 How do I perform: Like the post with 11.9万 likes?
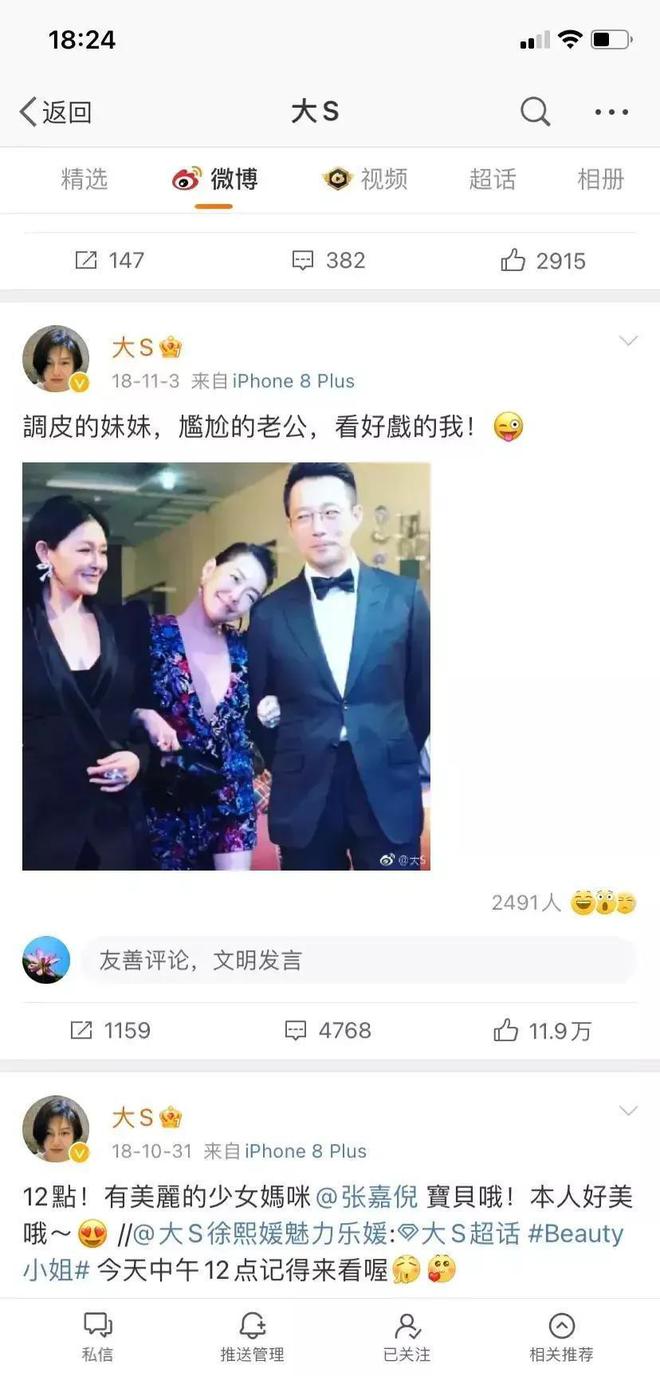pyautogui.click(x=543, y=1030)
